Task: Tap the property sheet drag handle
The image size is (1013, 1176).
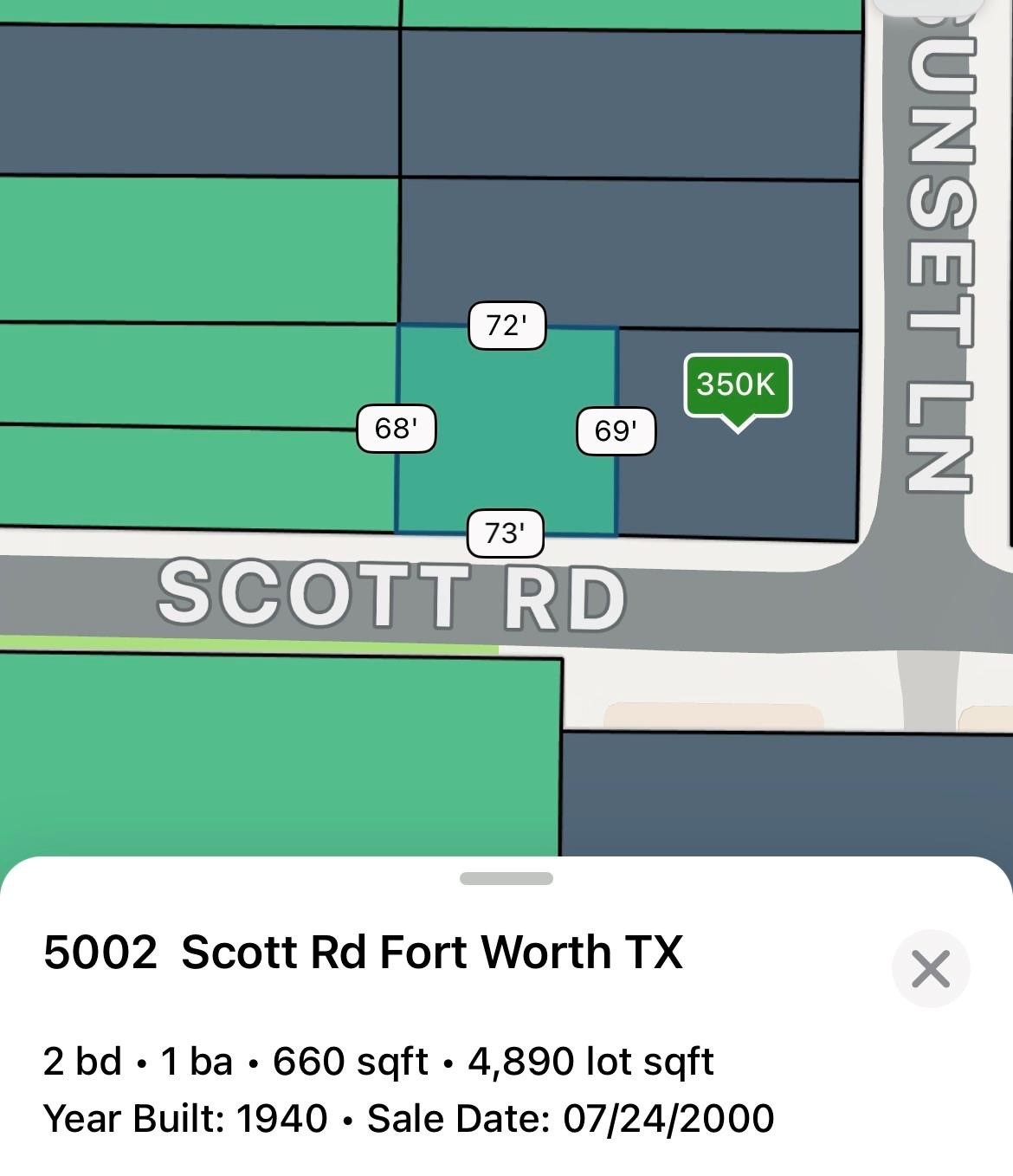Action: [506, 879]
